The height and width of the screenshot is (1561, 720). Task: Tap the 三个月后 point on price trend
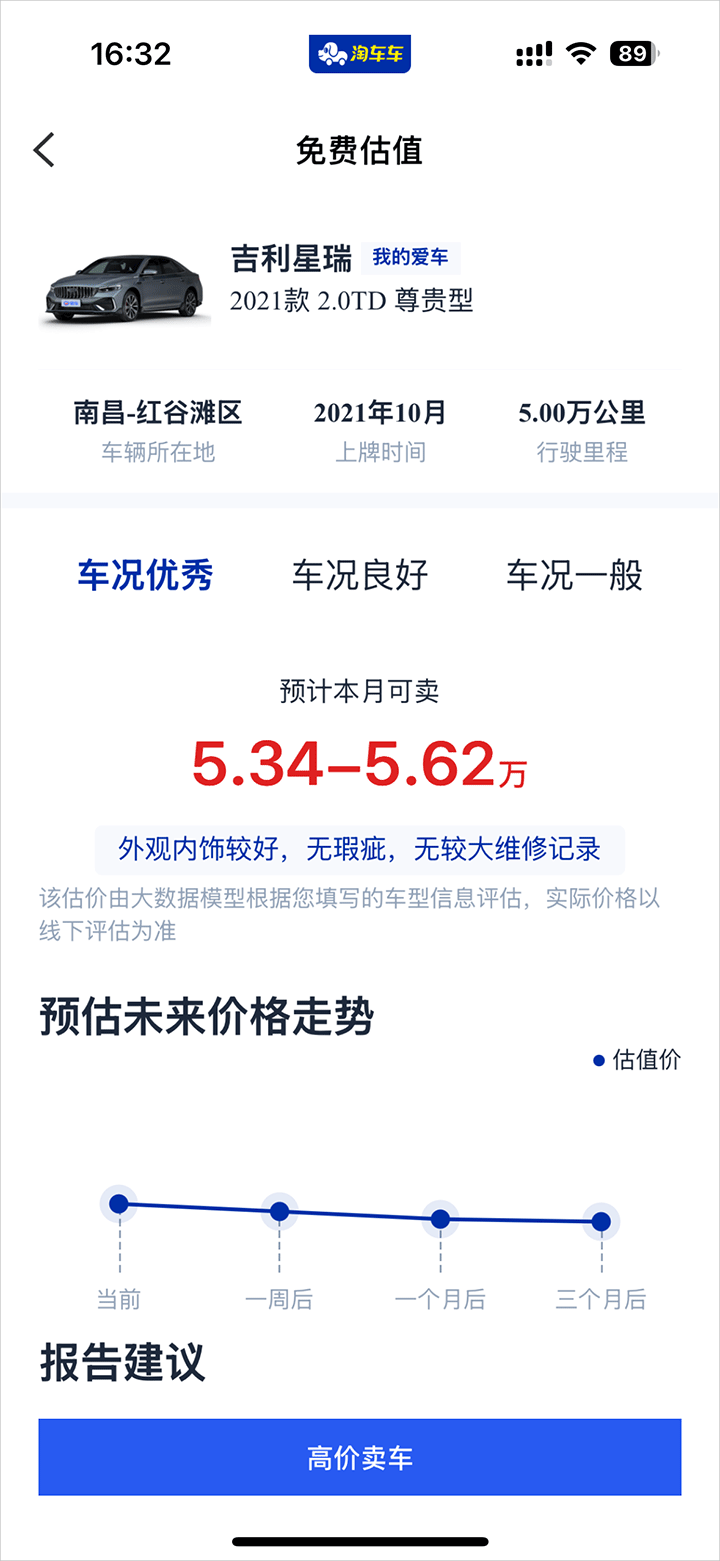tap(601, 1222)
